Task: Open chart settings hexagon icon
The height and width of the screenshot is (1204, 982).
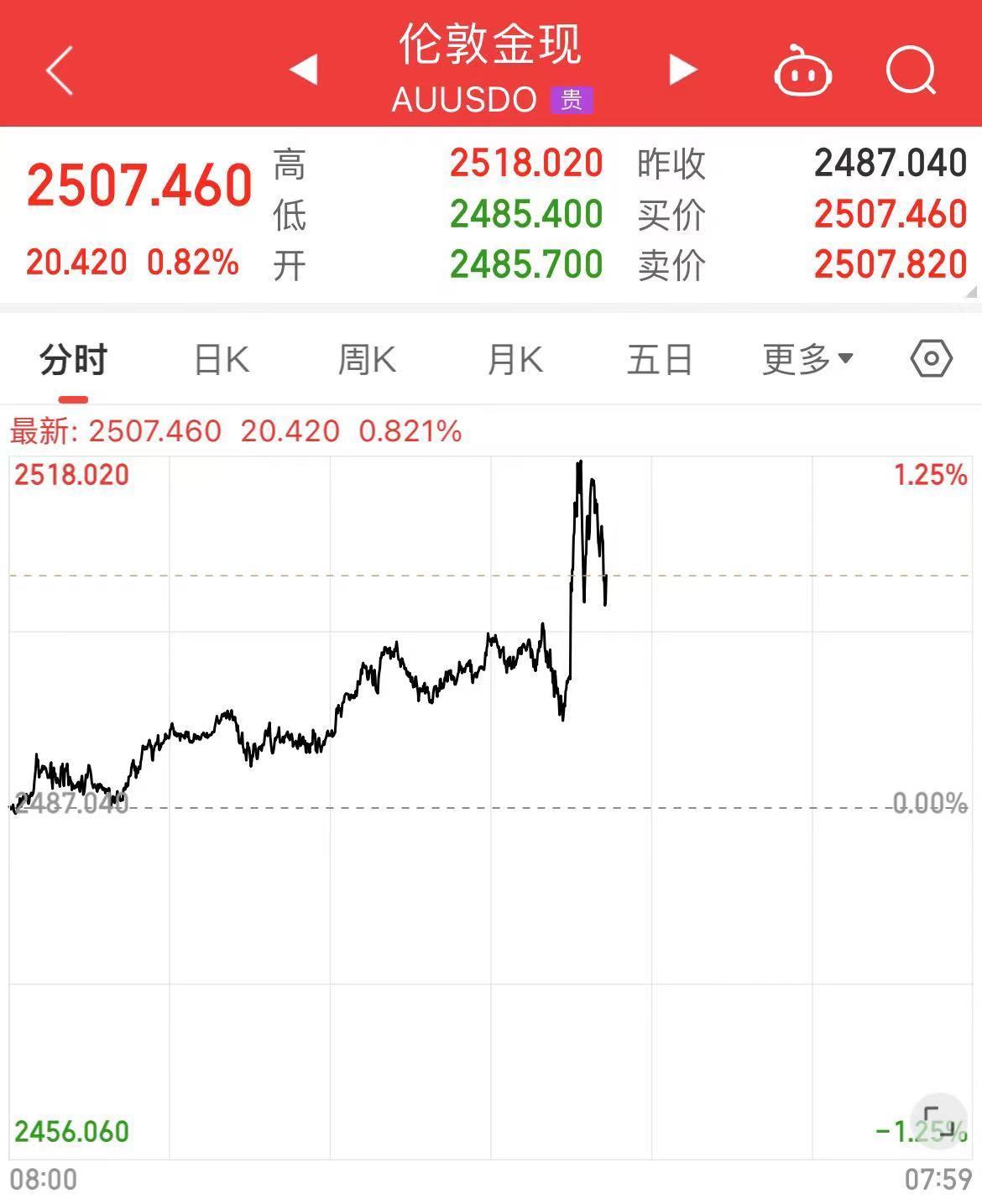Action: (x=932, y=359)
